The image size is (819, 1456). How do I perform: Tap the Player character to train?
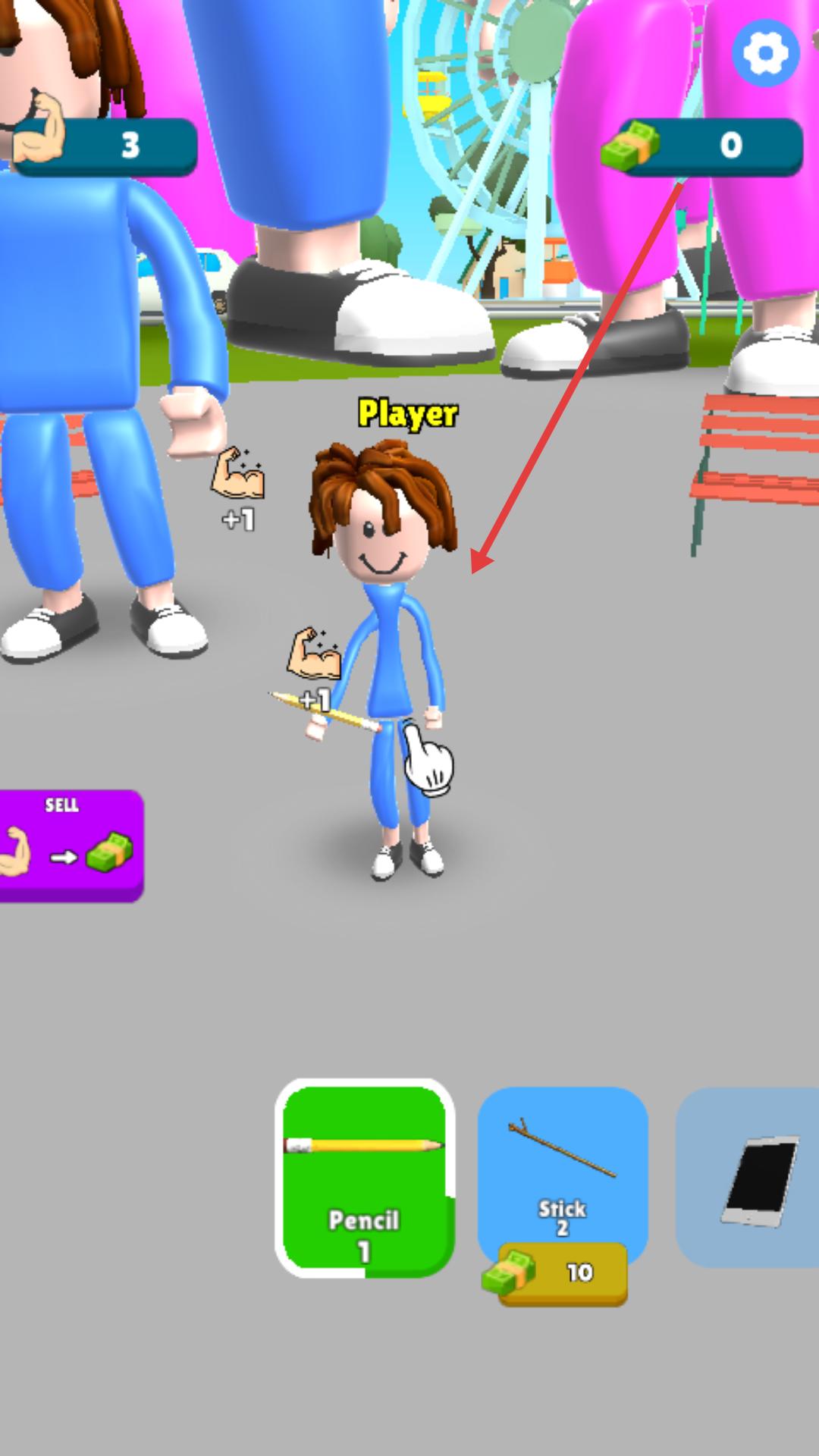tap(391, 652)
